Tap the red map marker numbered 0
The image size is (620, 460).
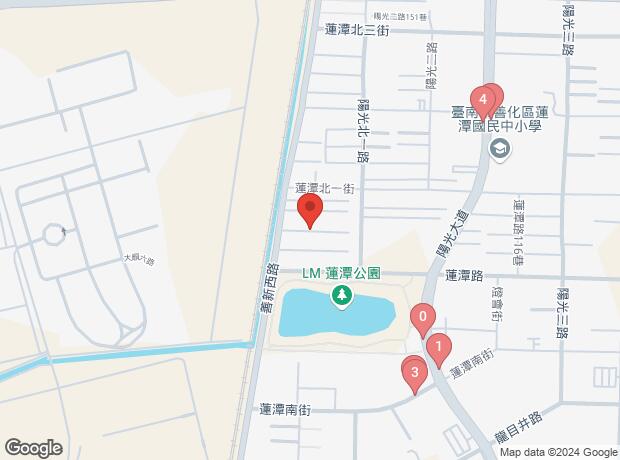tap(422, 320)
